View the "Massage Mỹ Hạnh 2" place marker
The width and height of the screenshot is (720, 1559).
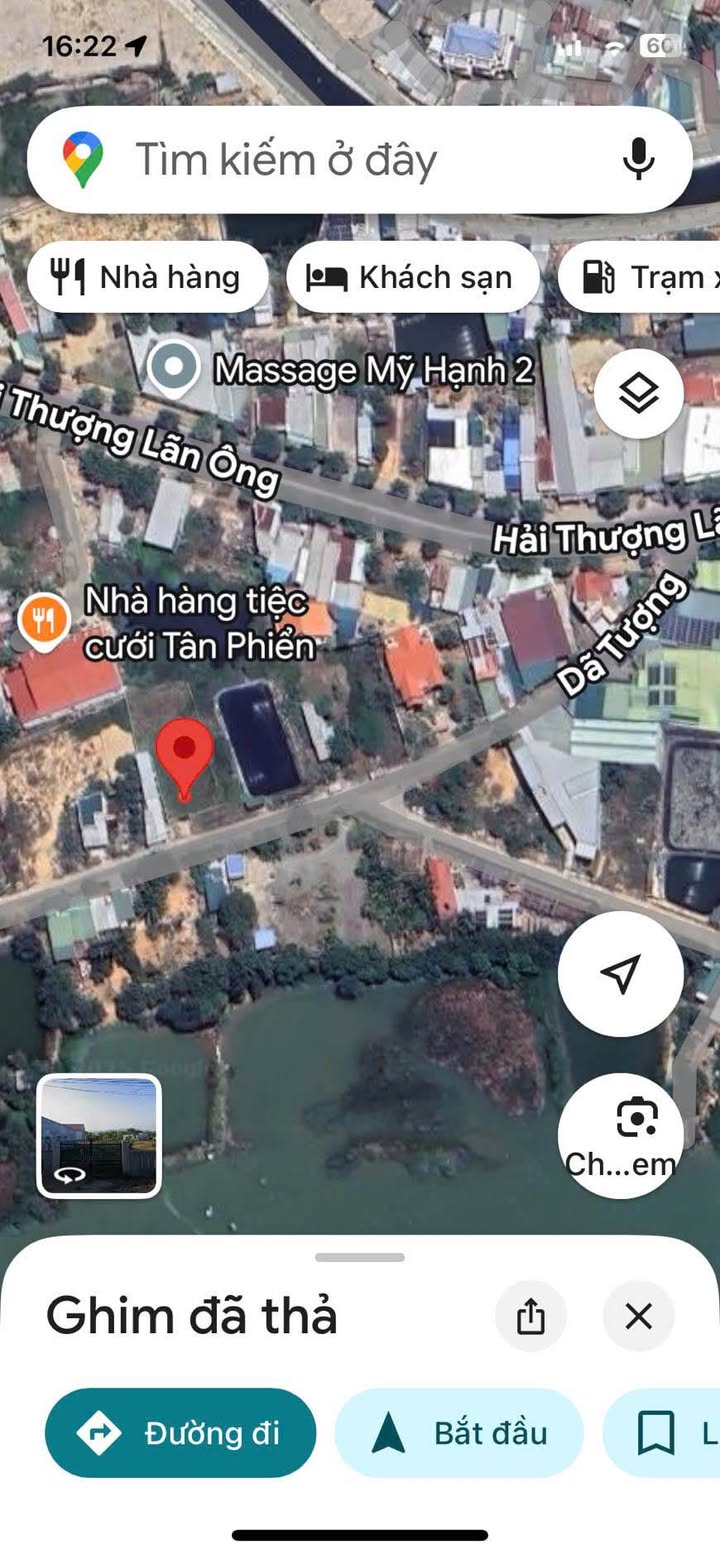coord(174,369)
